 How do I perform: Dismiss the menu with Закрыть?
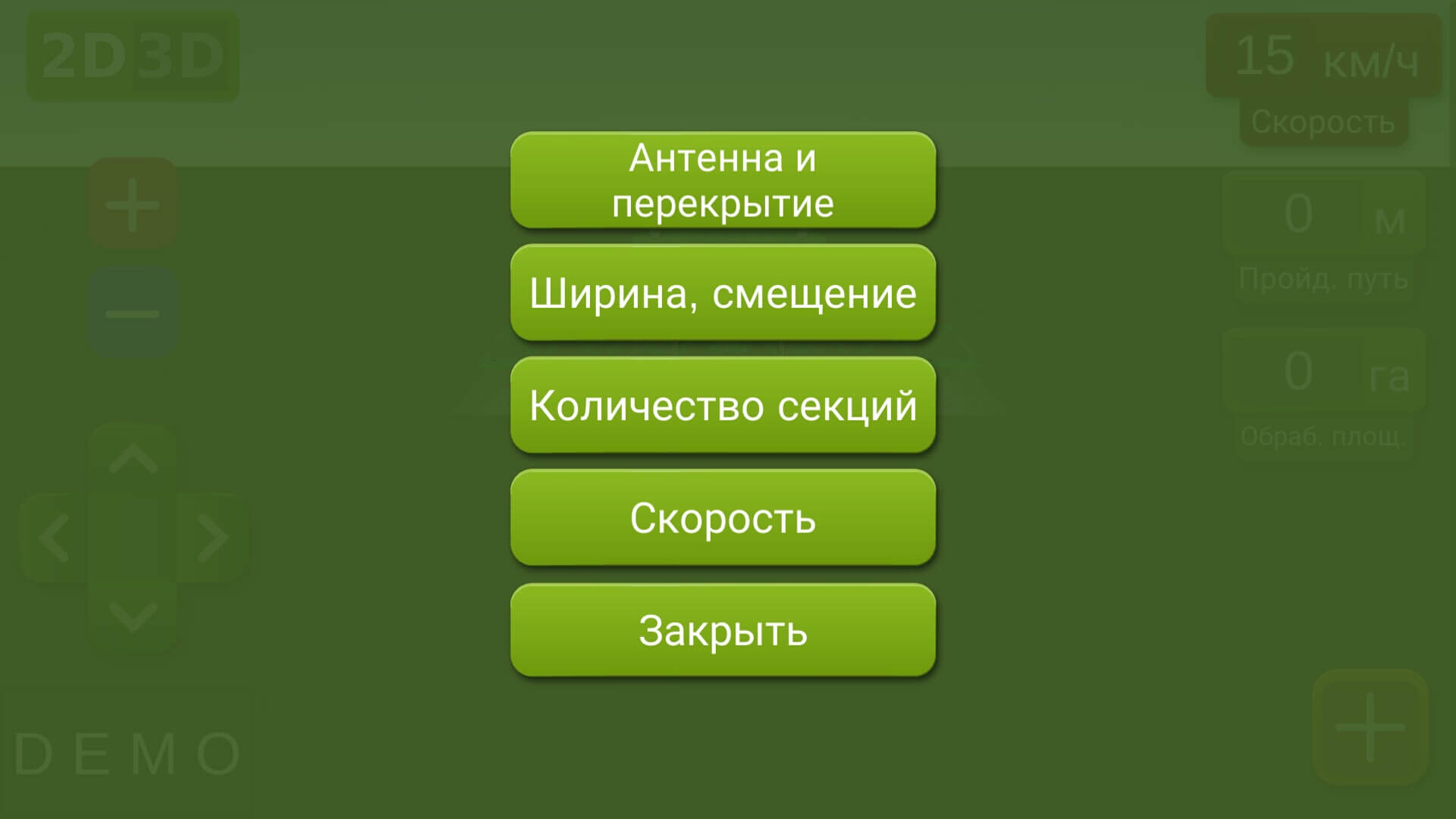tap(723, 630)
